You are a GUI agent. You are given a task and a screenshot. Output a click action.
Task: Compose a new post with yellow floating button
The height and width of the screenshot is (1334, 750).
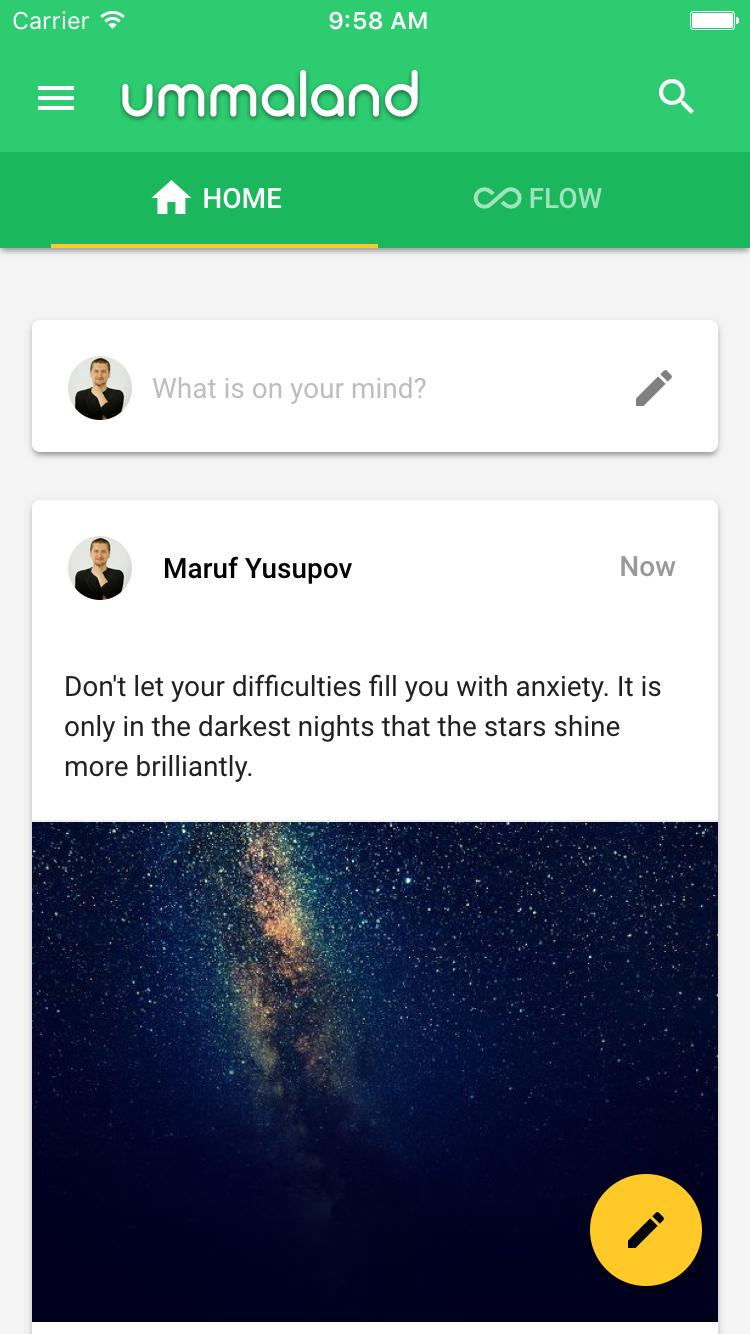646,1230
